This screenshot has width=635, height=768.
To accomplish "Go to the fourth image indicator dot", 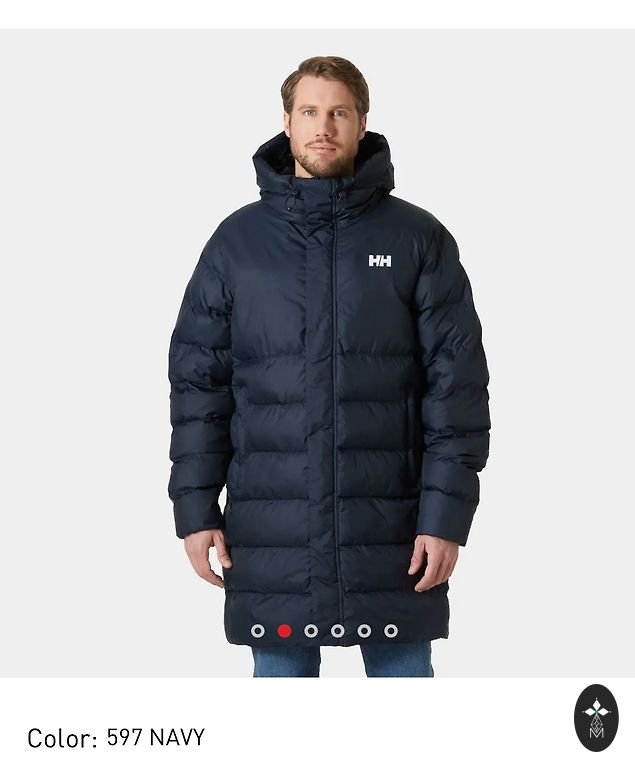I will pos(338,631).
